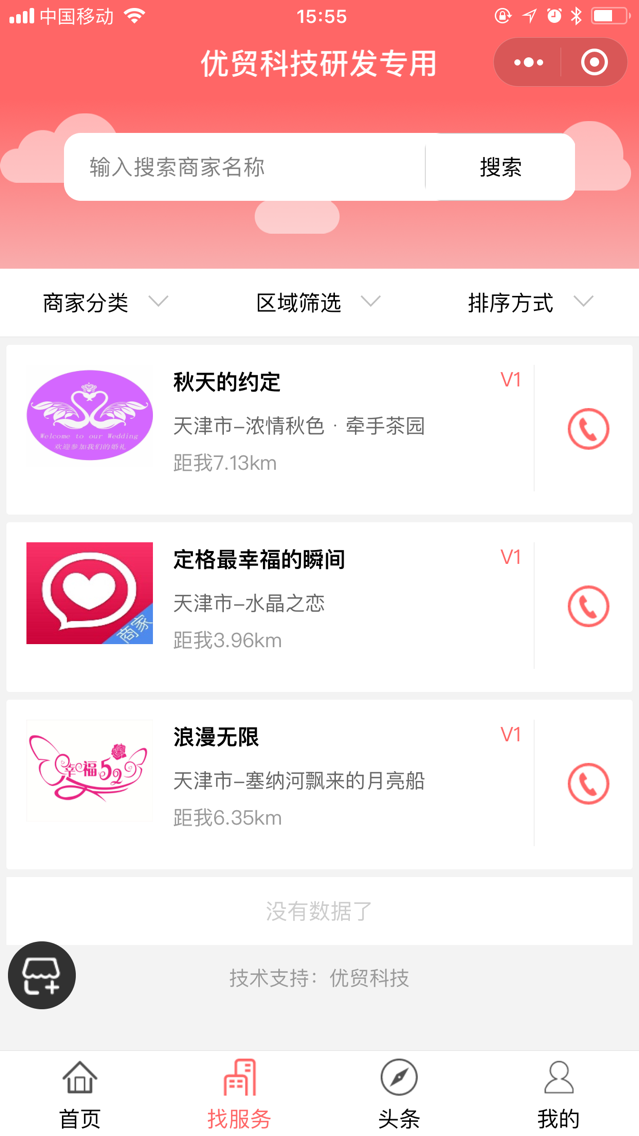The image size is (639, 1136).
Task: Expand the 区域筛选 dropdown
Action: (318, 303)
